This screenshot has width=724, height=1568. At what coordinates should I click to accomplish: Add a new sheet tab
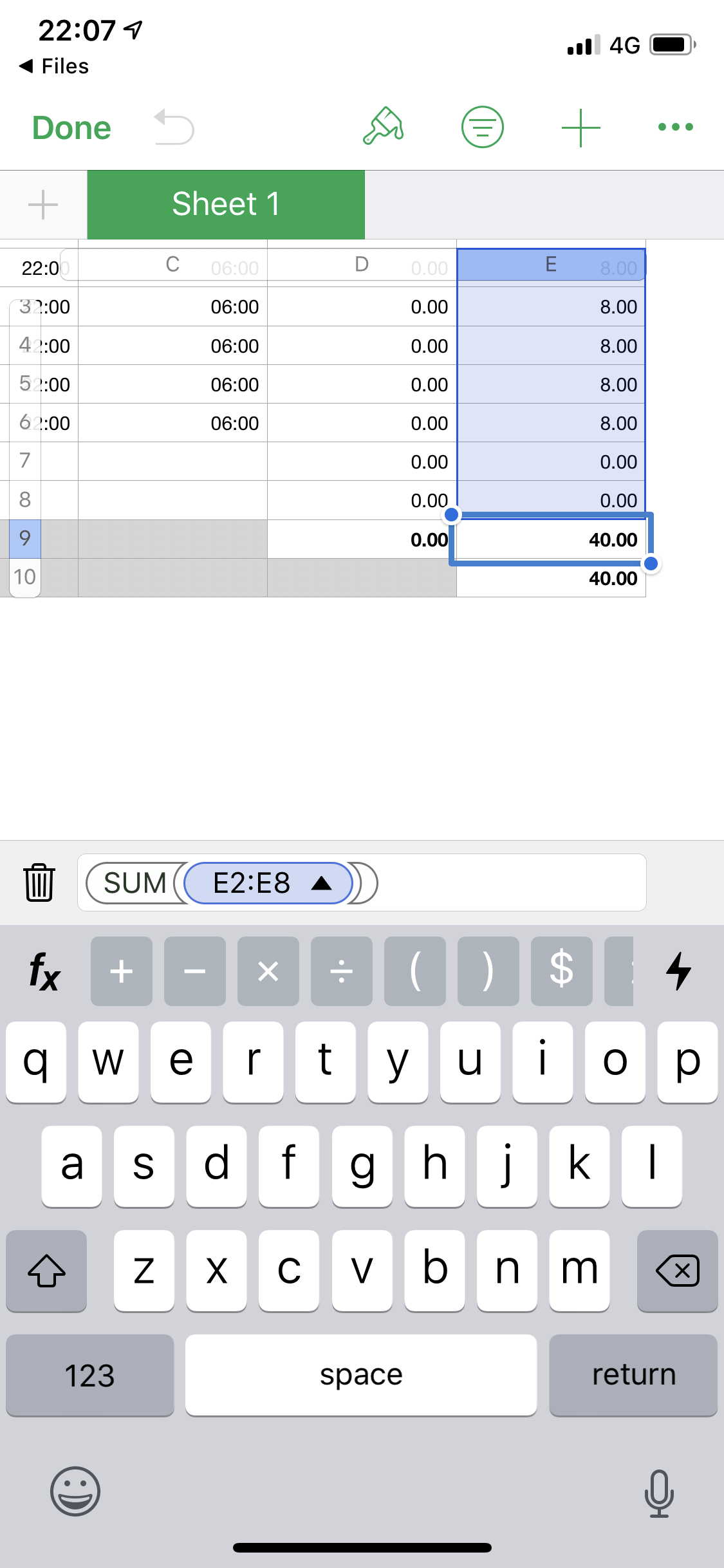43,205
